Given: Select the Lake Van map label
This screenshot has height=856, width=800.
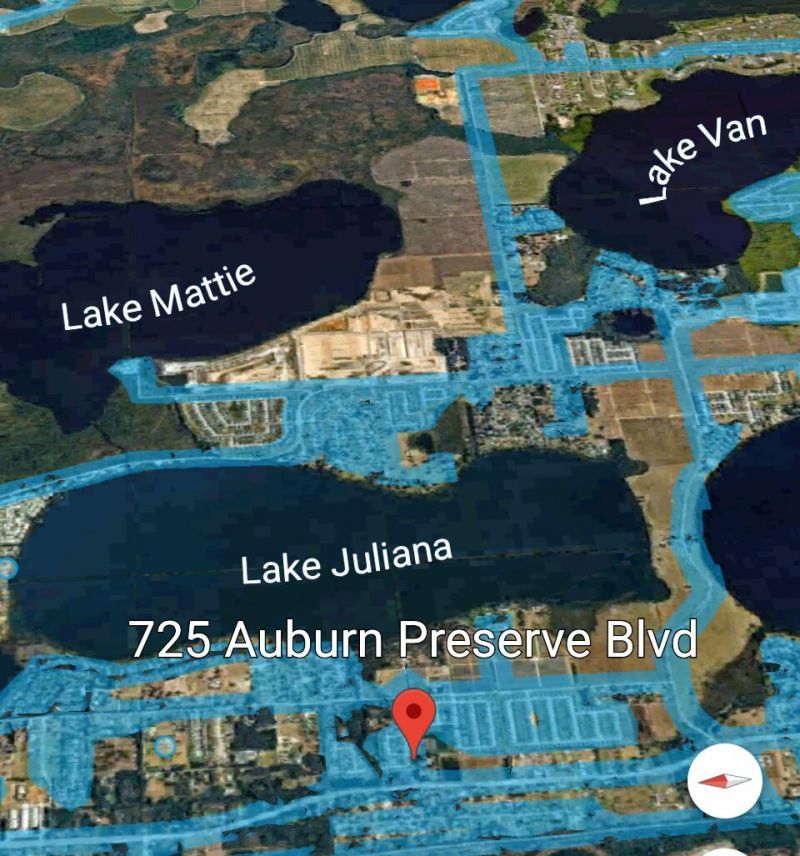Looking at the screenshot, I should [700, 160].
